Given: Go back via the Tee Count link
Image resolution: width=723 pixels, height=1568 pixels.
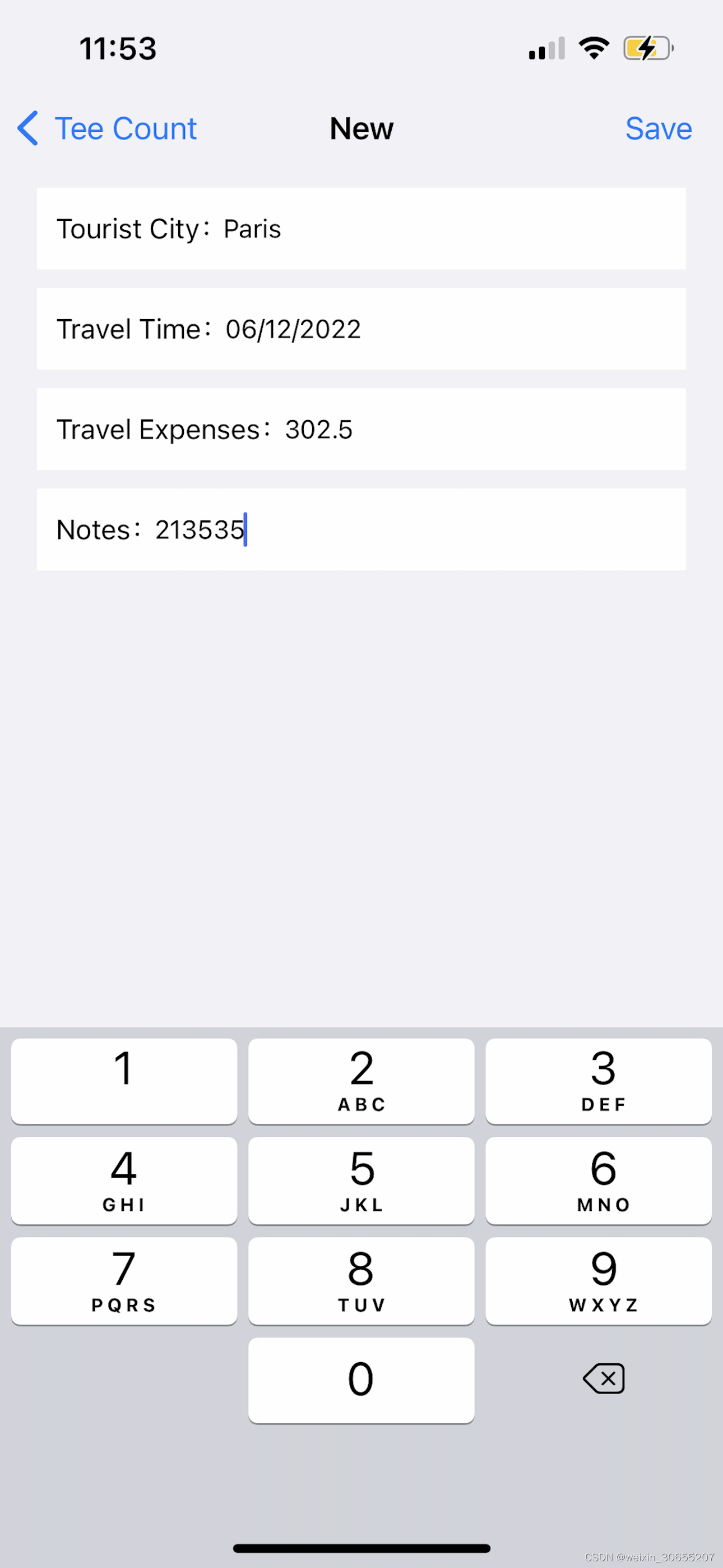Looking at the screenshot, I should point(127,128).
